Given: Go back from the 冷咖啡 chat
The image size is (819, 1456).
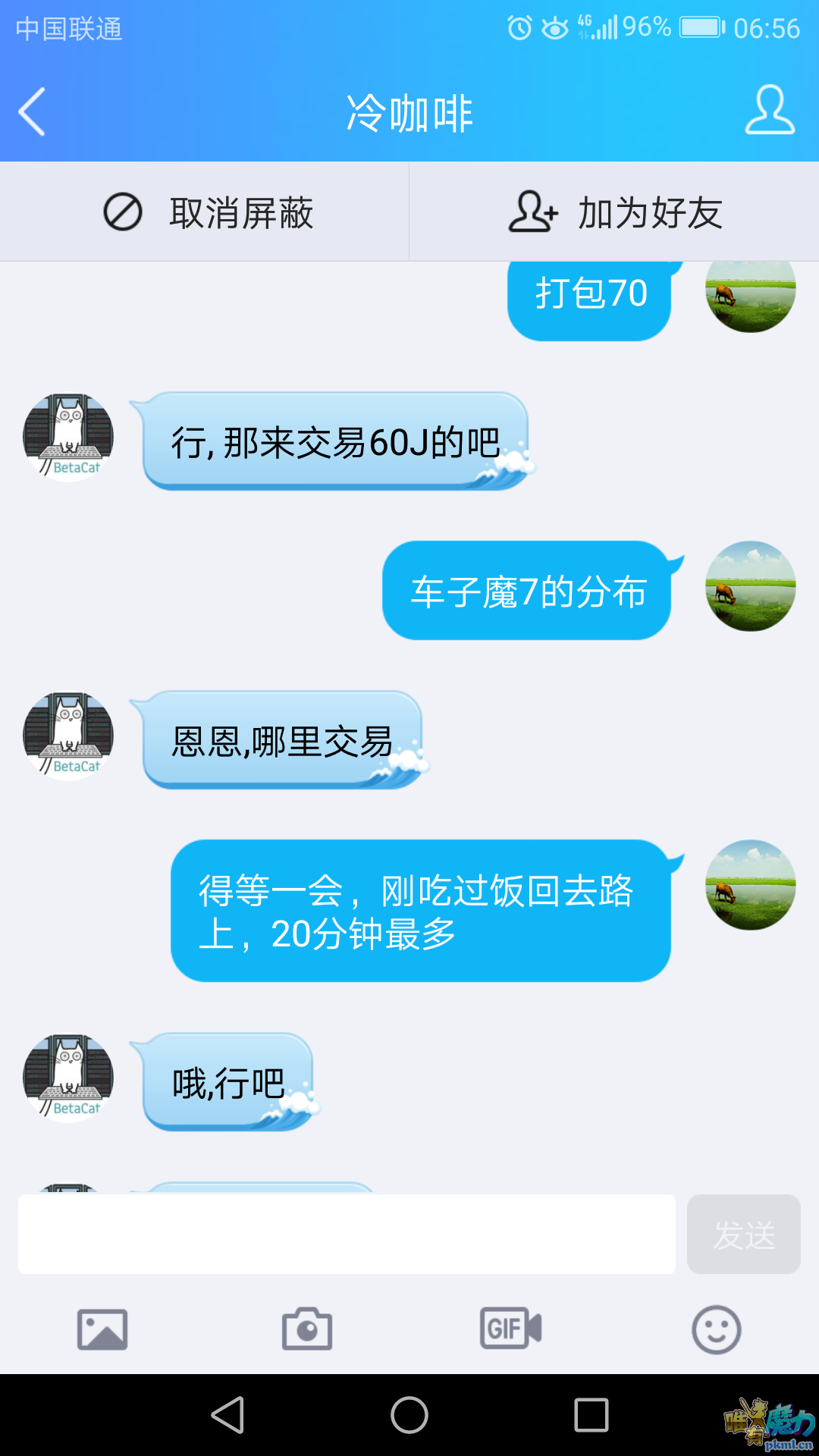Looking at the screenshot, I should tap(32, 111).
